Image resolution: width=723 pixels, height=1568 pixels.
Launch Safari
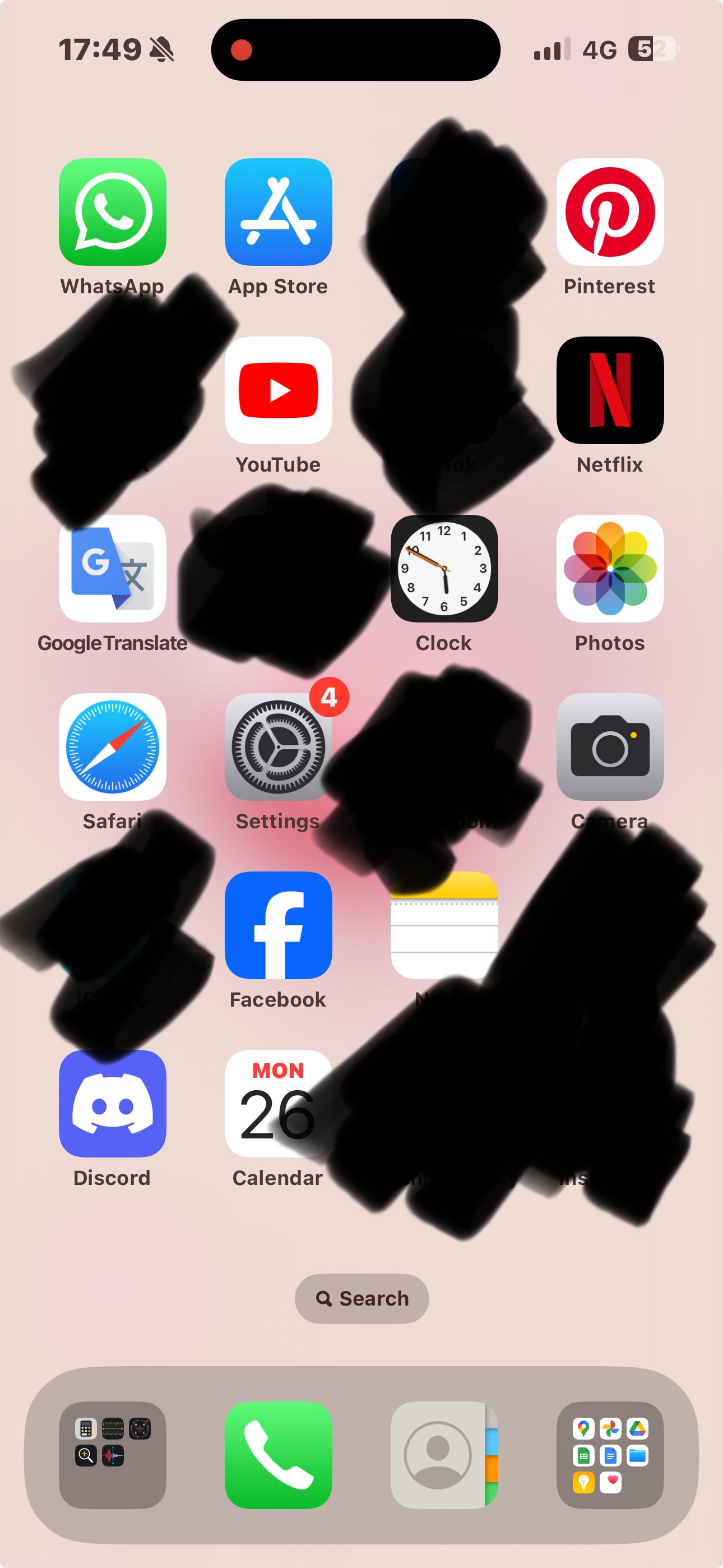point(113,749)
